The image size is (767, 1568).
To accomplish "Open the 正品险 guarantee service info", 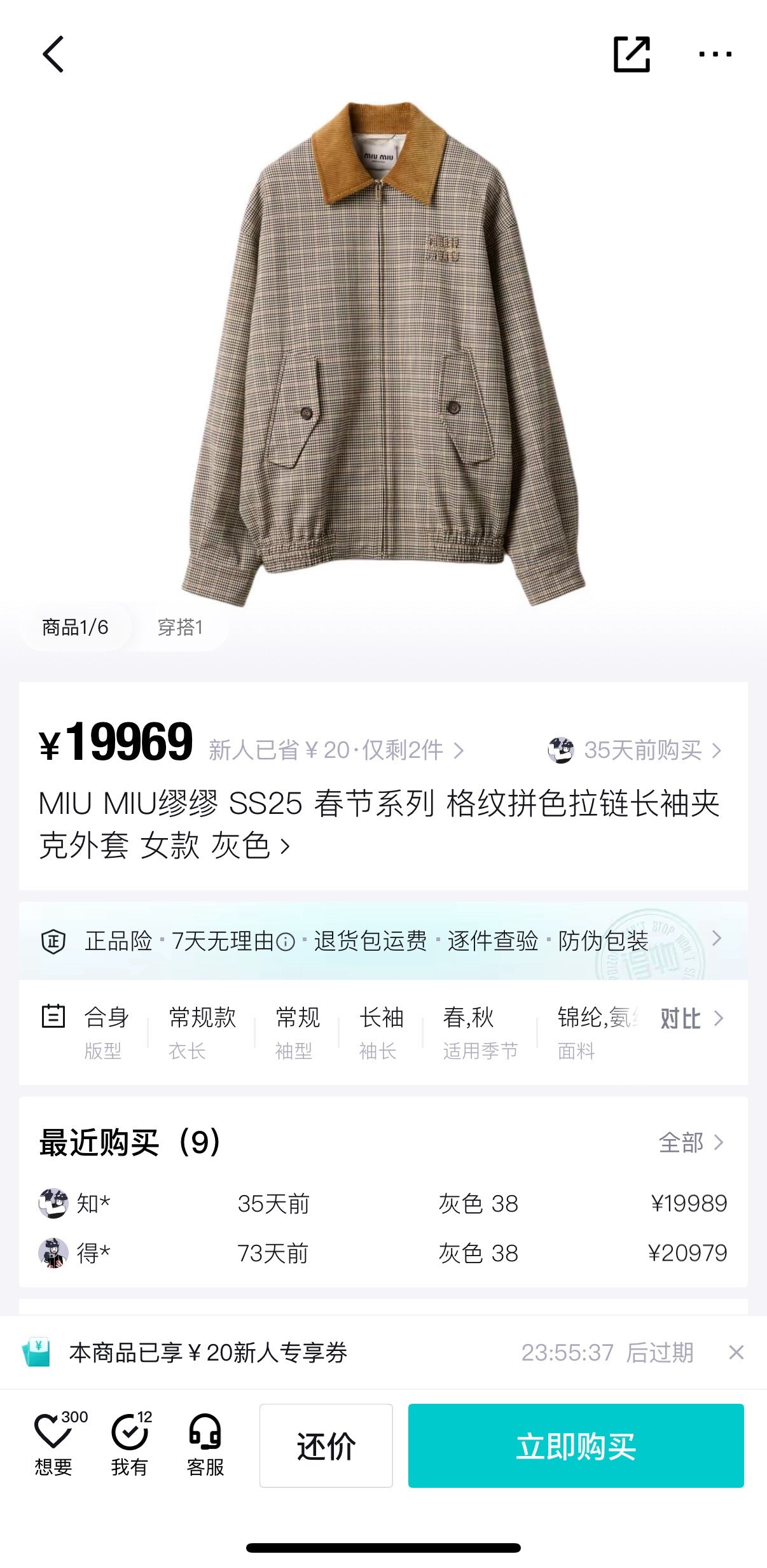I will pyautogui.click(x=118, y=941).
